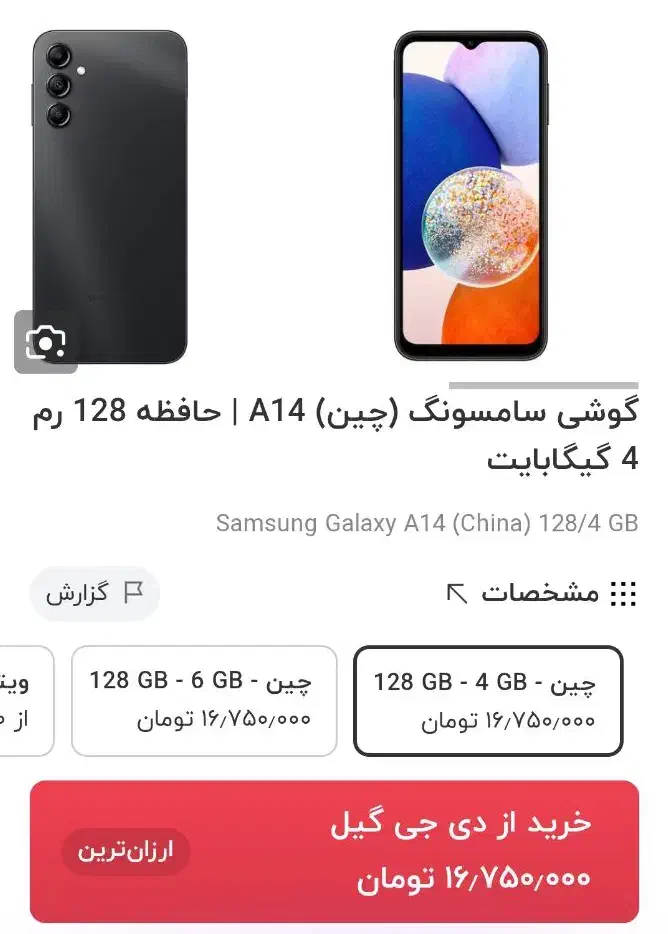Select the 128 GB - 4 GB چین variant
This screenshot has height=934, width=668.
[488, 700]
